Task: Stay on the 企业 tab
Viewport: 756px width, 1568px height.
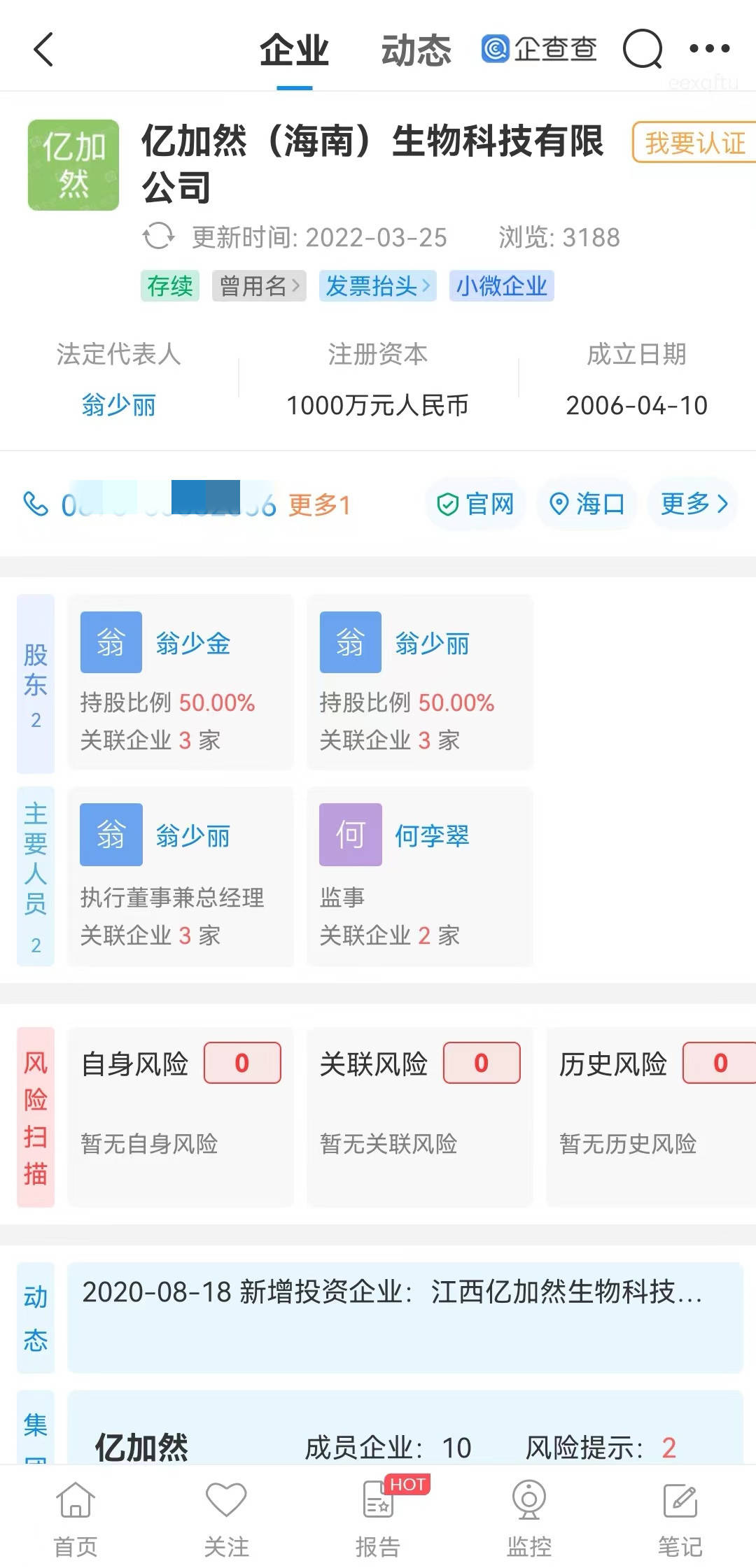Action: point(294,50)
